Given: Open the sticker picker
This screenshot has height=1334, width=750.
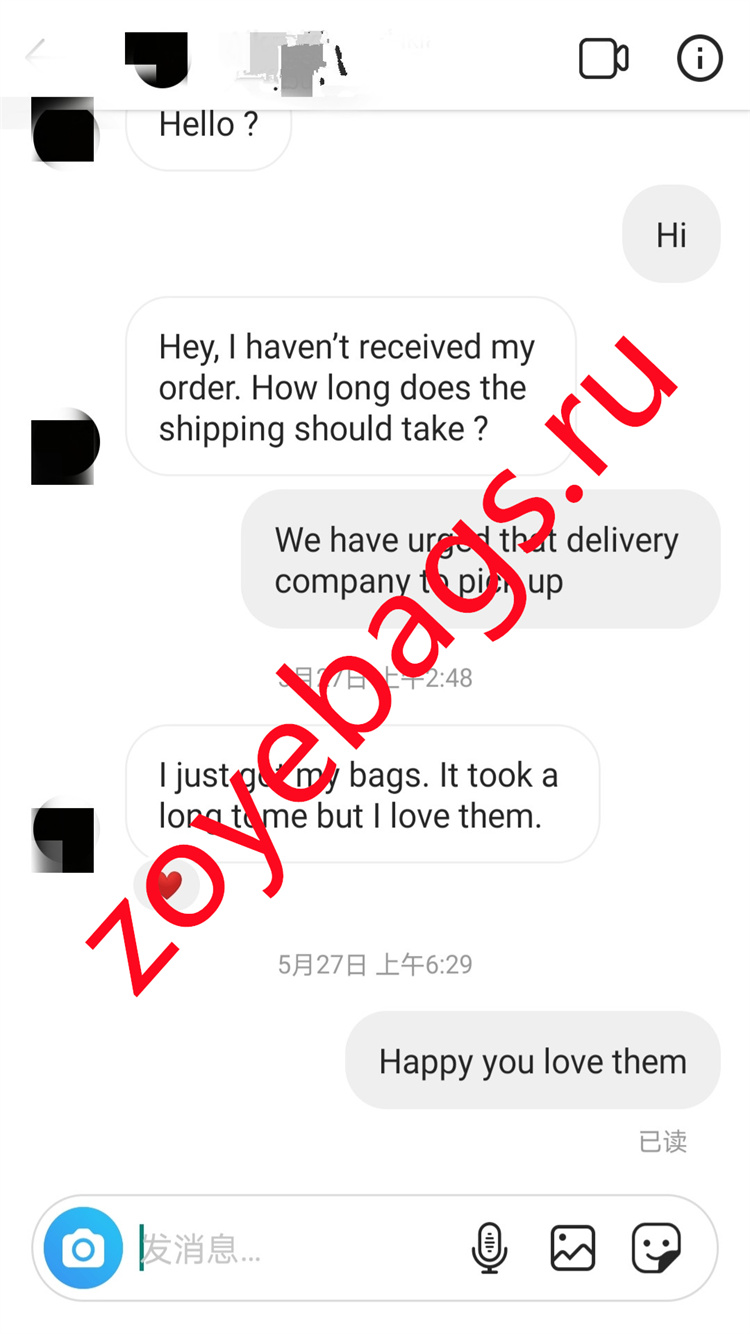Looking at the screenshot, I should pyautogui.click(x=656, y=1248).
